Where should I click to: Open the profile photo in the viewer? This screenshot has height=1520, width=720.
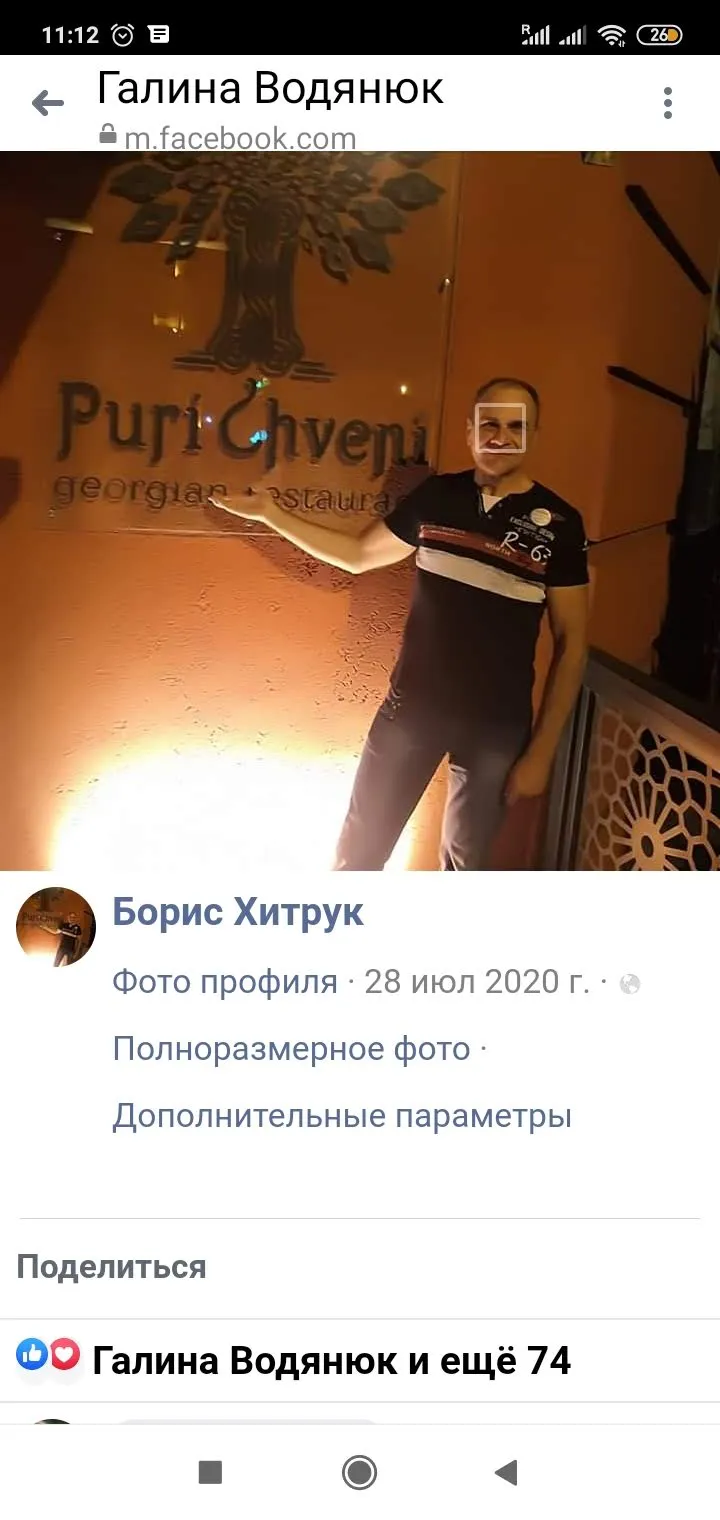coord(360,511)
